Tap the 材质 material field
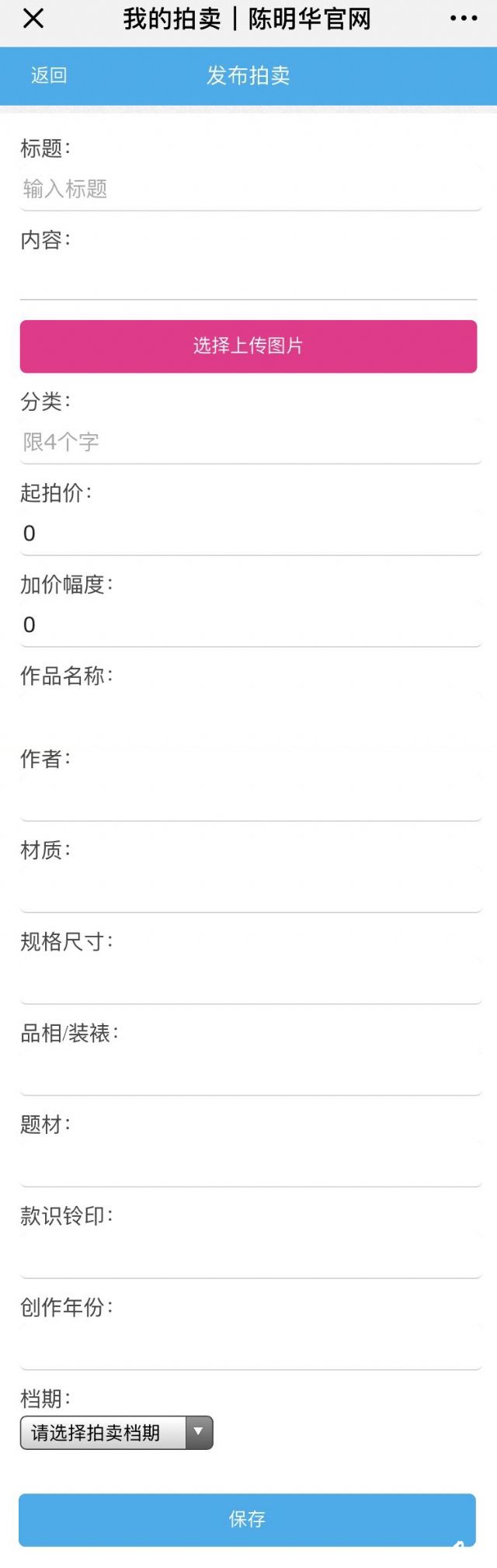The width and height of the screenshot is (497, 1568). click(248, 892)
